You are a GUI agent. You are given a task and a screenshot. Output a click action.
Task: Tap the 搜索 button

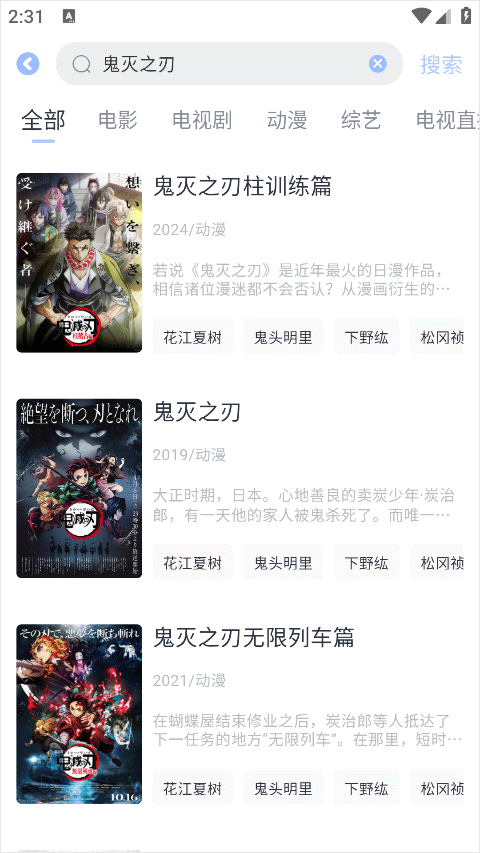pyautogui.click(x=441, y=64)
